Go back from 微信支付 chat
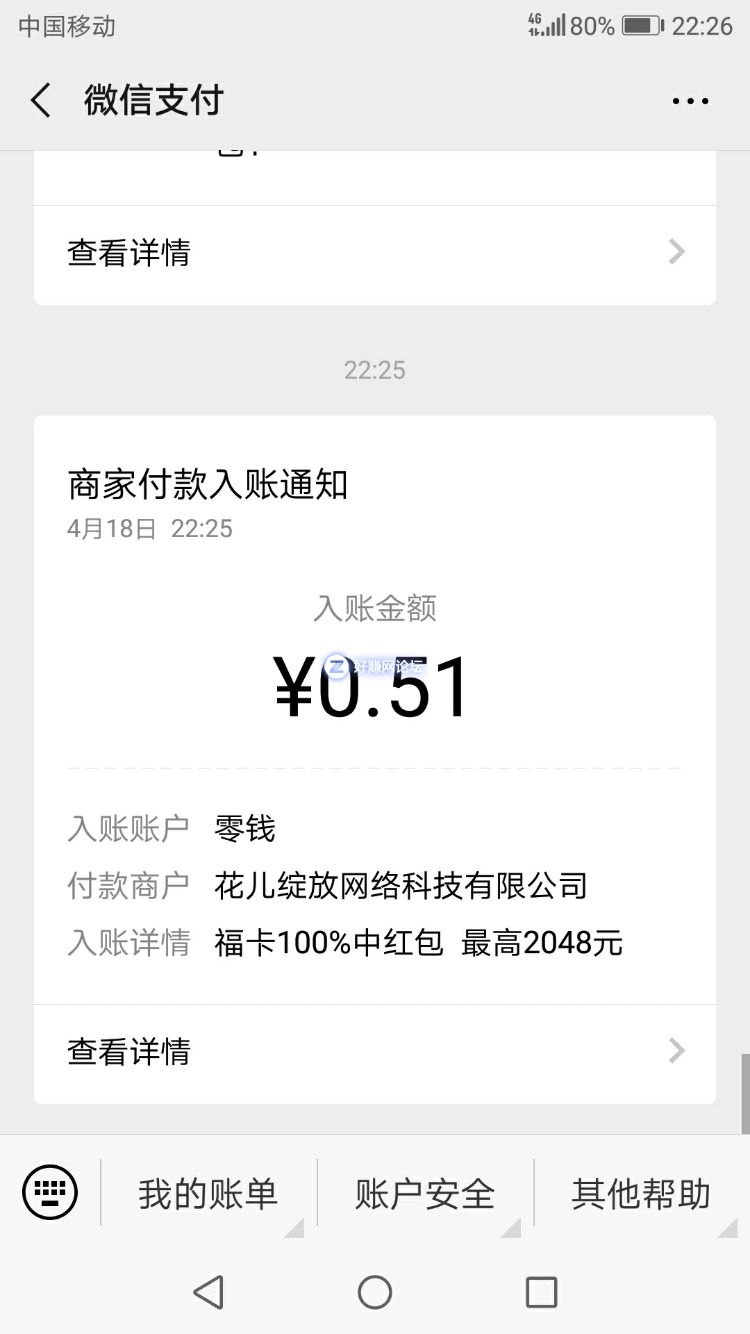 [40, 101]
